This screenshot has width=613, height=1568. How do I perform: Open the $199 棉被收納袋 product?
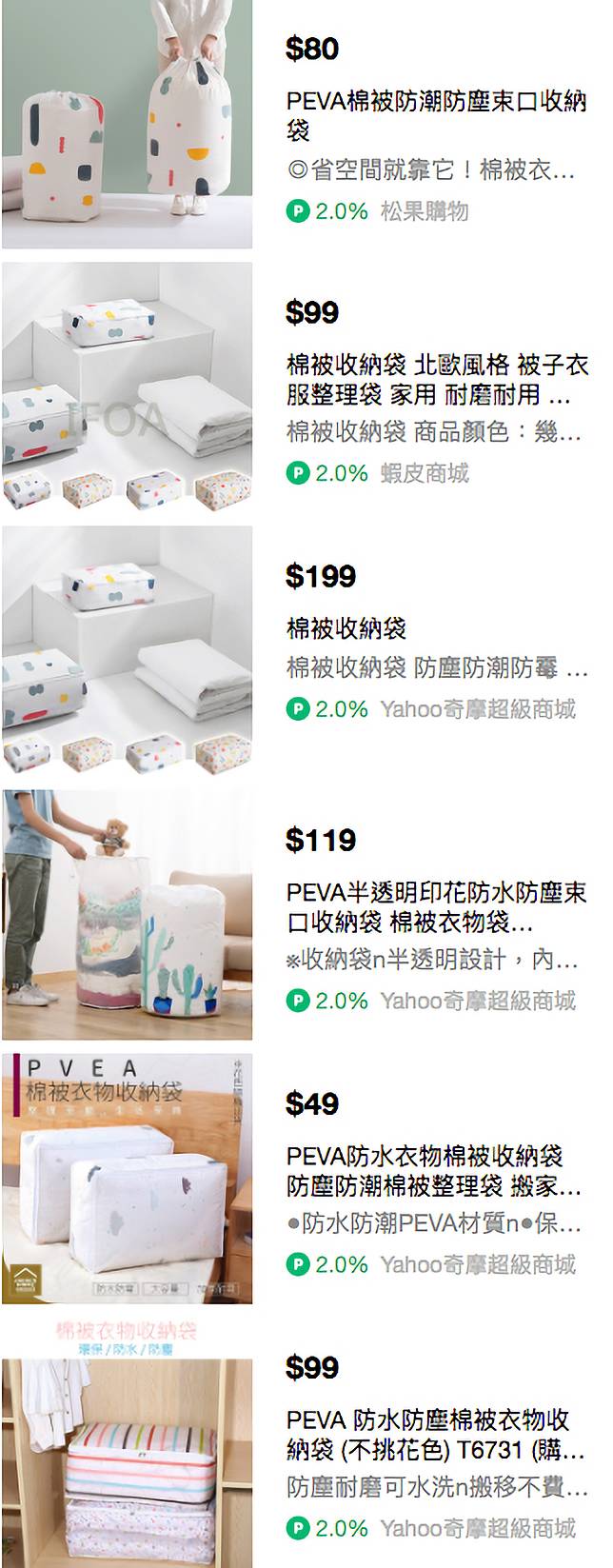click(x=346, y=628)
